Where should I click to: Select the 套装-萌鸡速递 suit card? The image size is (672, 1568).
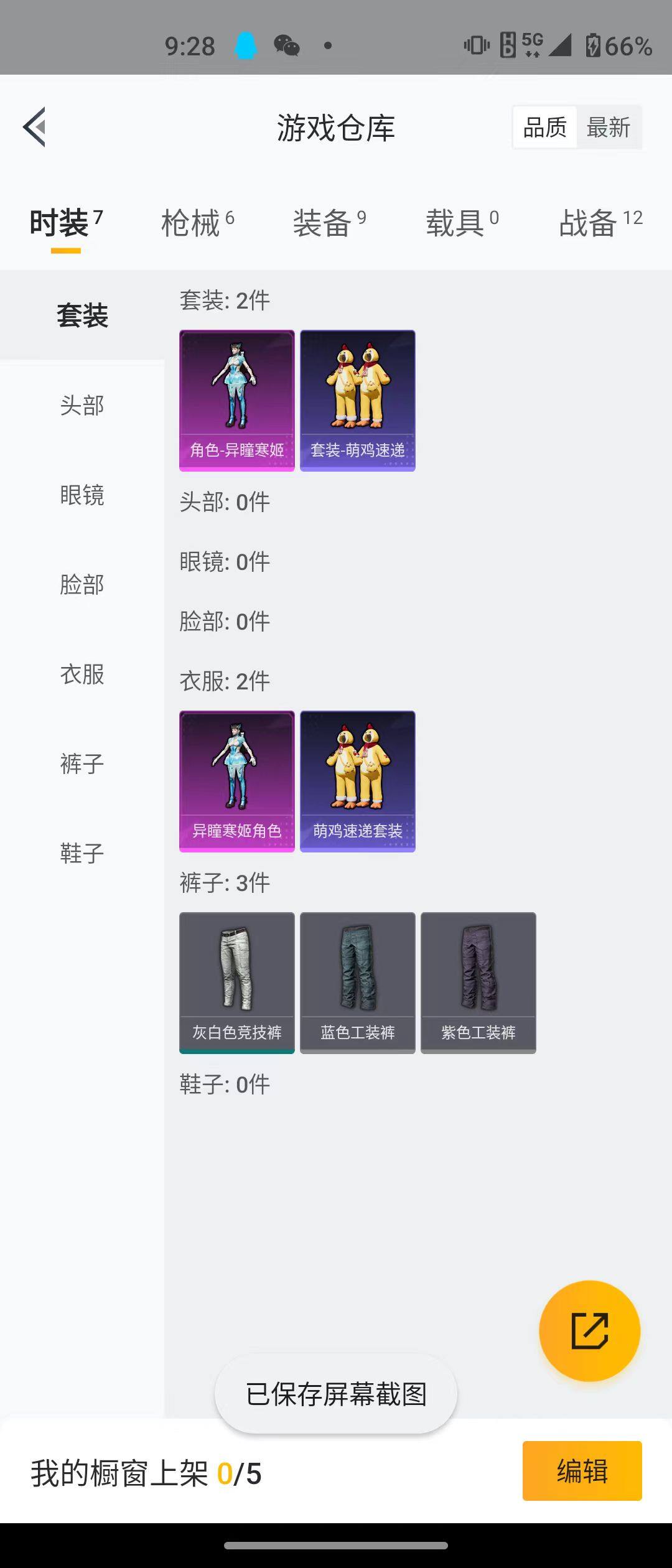357,400
